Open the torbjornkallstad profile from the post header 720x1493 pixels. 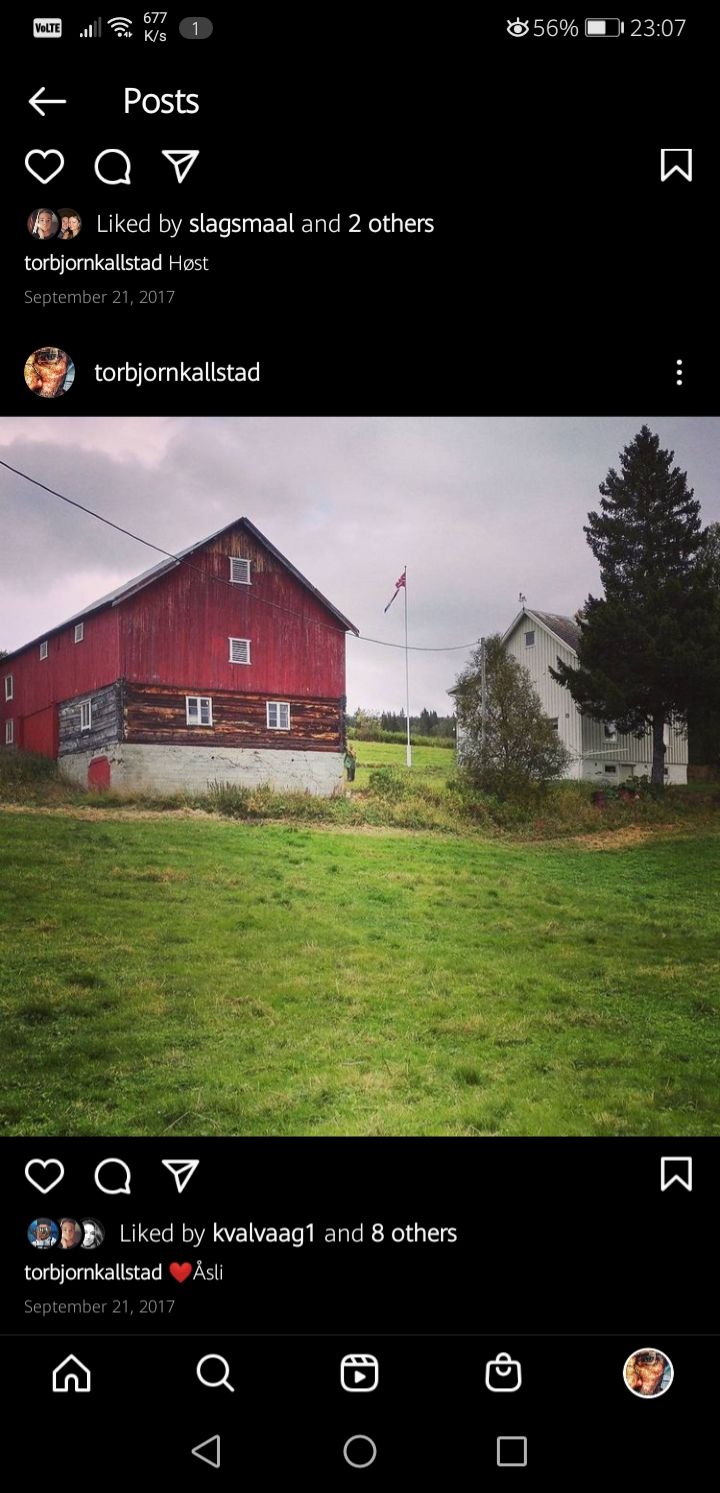[x=177, y=373]
